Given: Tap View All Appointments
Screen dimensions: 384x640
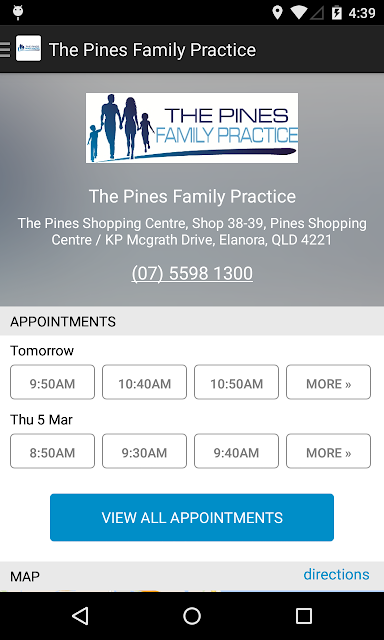Looking at the screenshot, I should (x=192, y=518).
